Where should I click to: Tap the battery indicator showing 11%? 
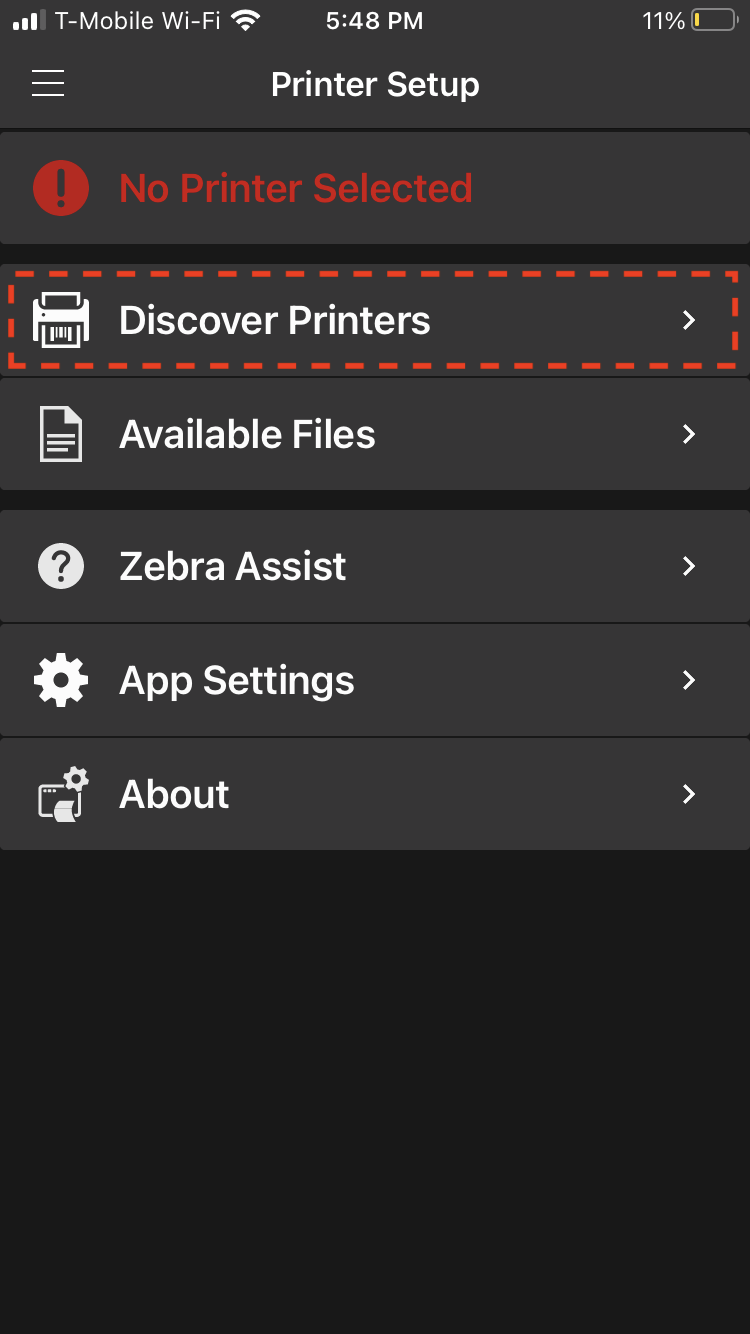pos(699,20)
